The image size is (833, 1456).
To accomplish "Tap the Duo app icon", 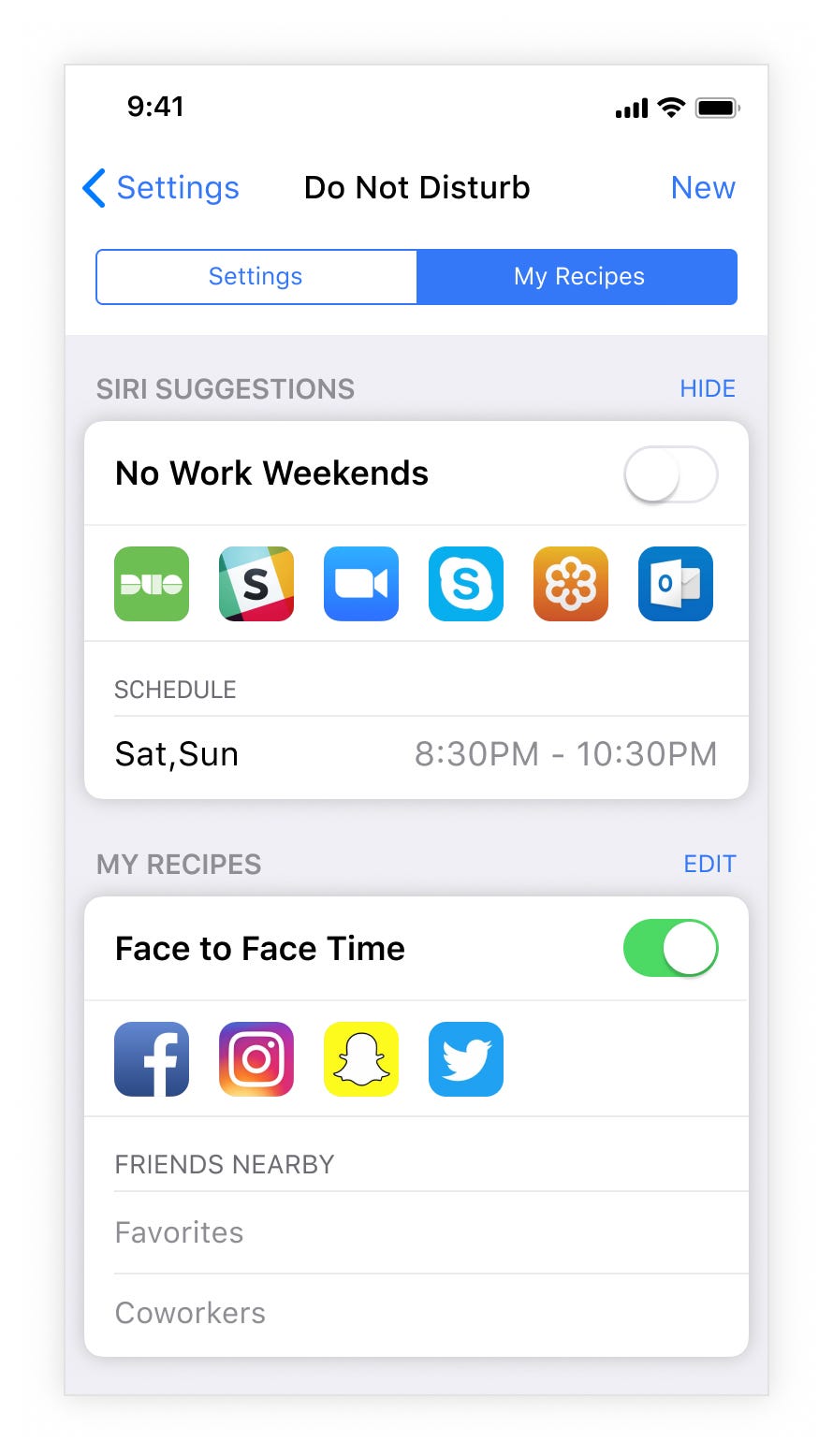I will (152, 584).
